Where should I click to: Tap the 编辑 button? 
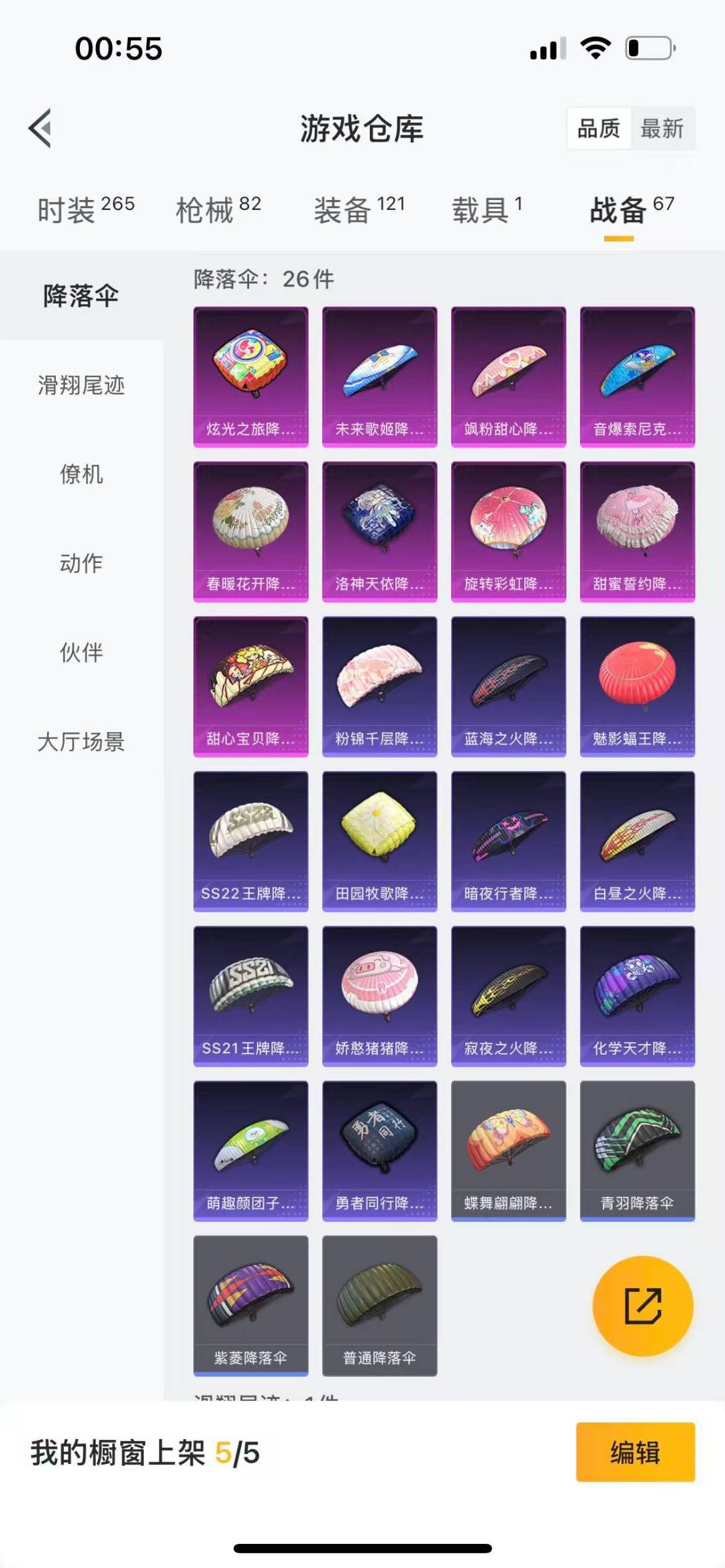point(635,1452)
